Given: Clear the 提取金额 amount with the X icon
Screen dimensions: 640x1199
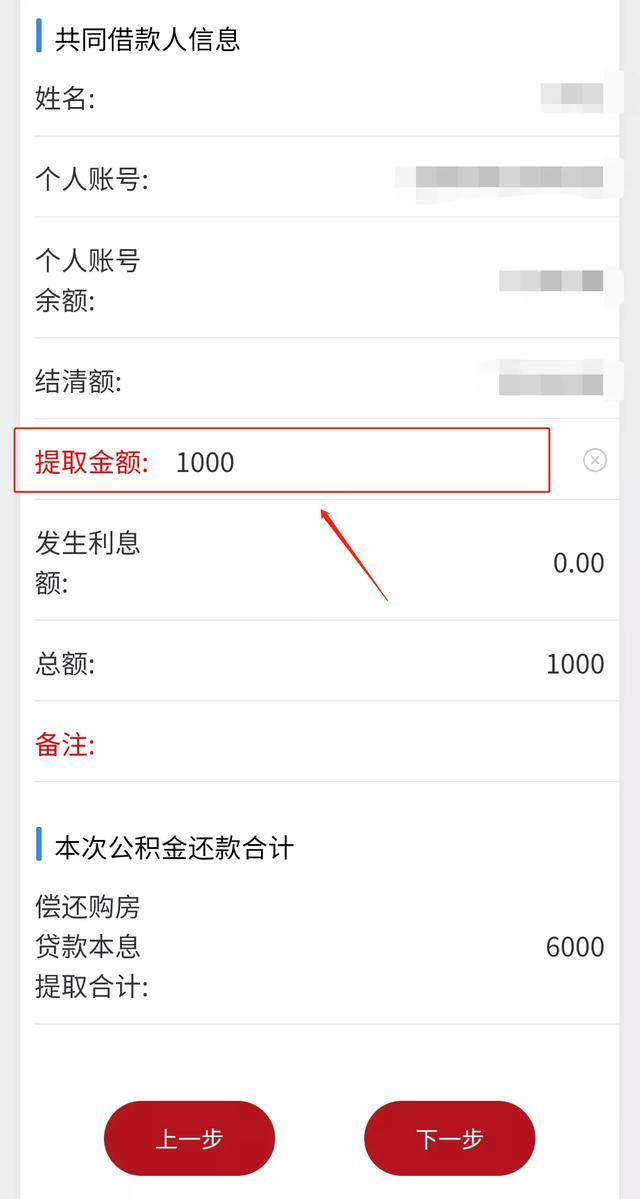Looking at the screenshot, I should (x=595, y=460).
